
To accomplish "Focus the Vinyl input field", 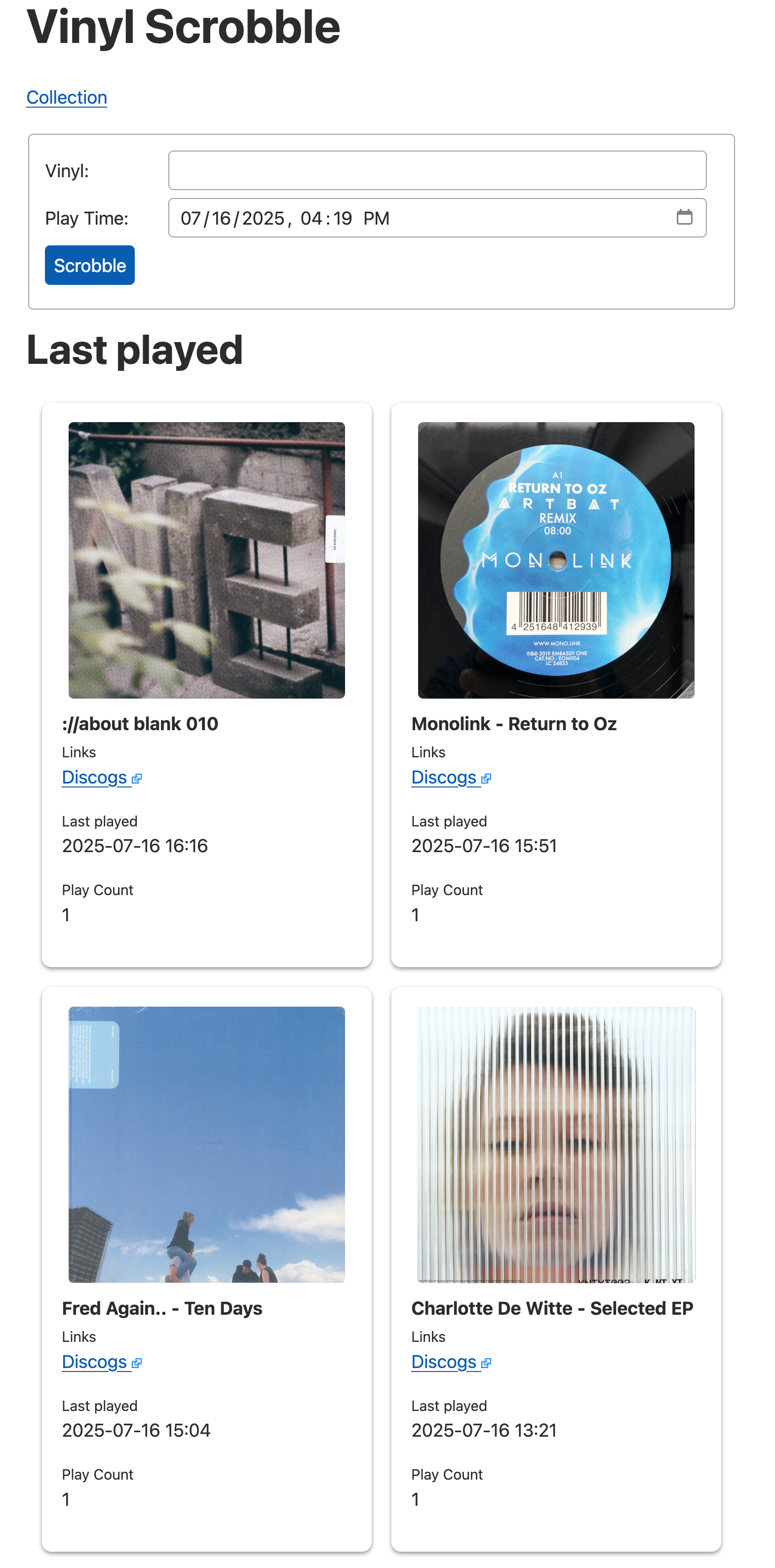I will pyautogui.click(x=437, y=170).
